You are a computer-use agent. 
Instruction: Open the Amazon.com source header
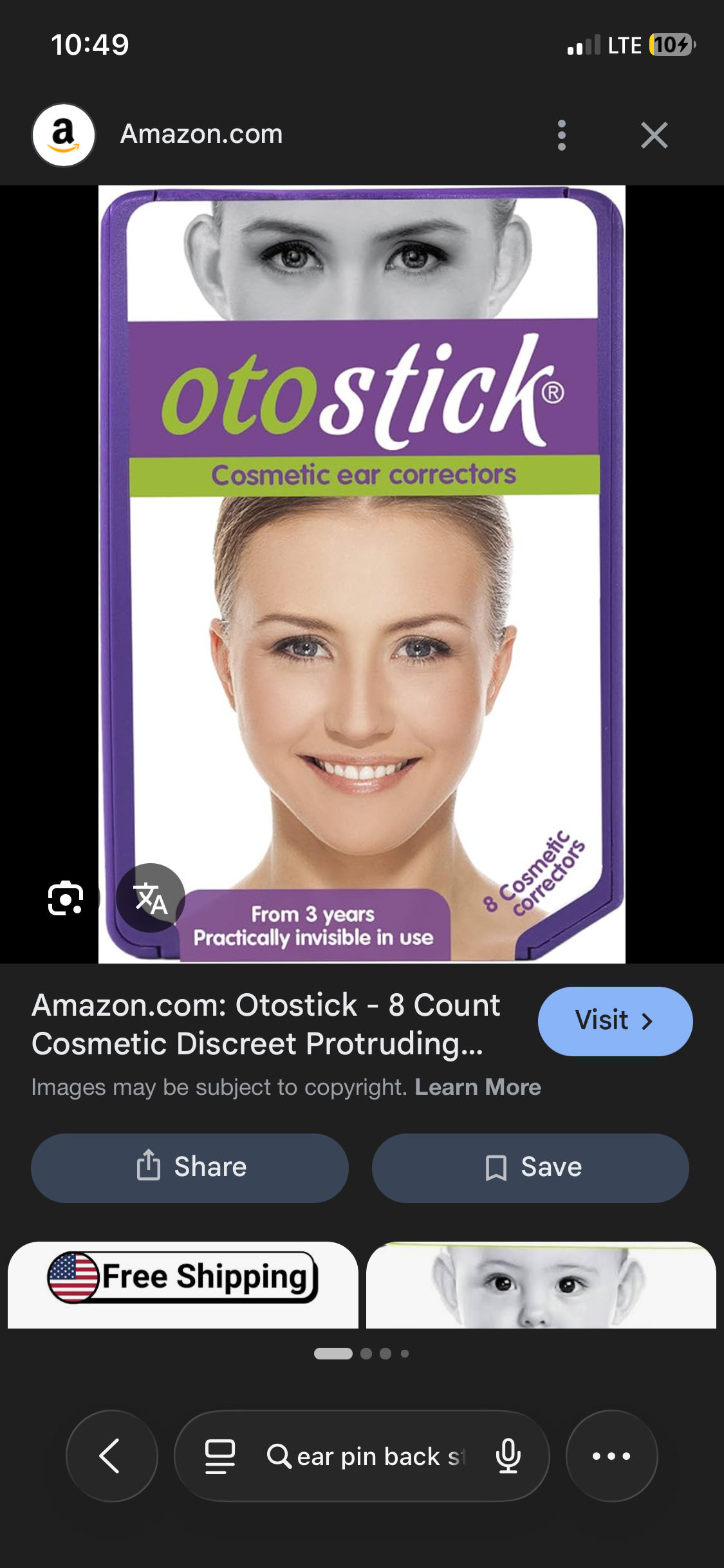tap(201, 135)
